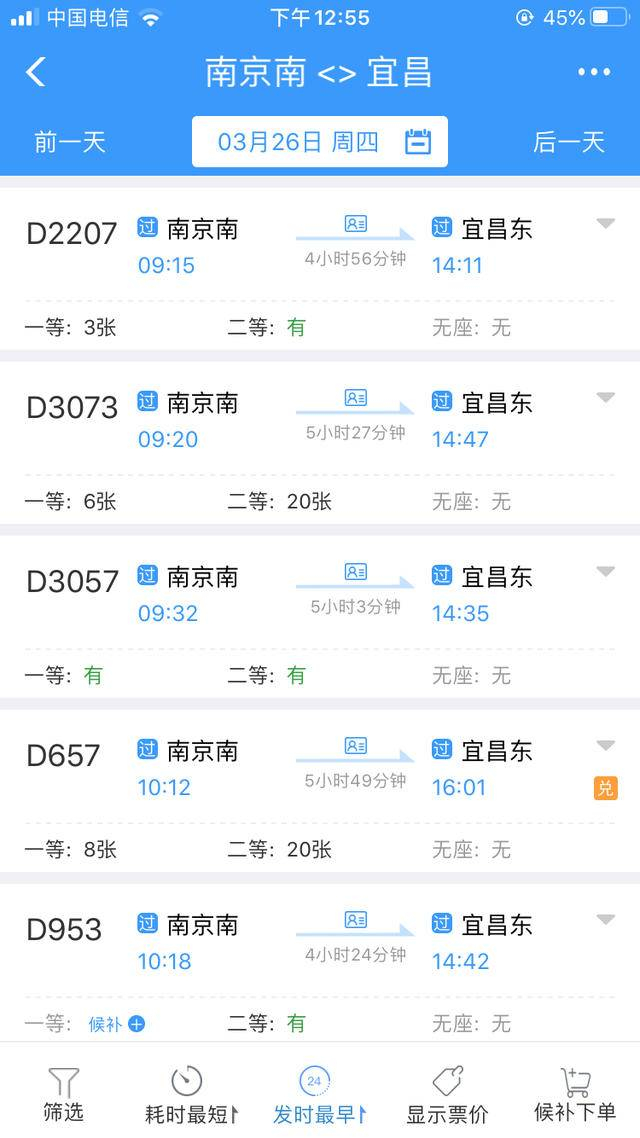Open the three-dot overflow menu

[x=594, y=72]
